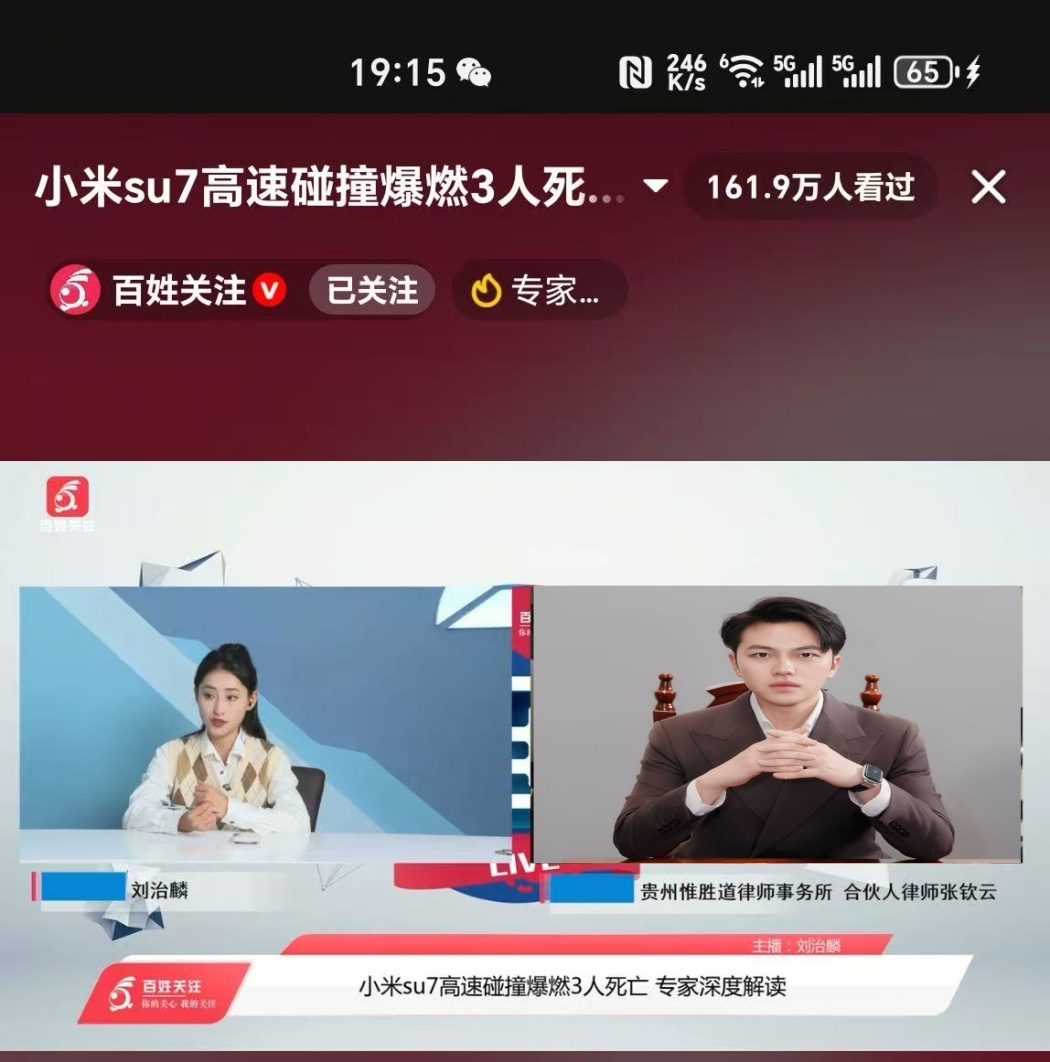Image resolution: width=1050 pixels, height=1062 pixels.
Task: Toggle the 已关注 follow status
Action: click(371, 290)
